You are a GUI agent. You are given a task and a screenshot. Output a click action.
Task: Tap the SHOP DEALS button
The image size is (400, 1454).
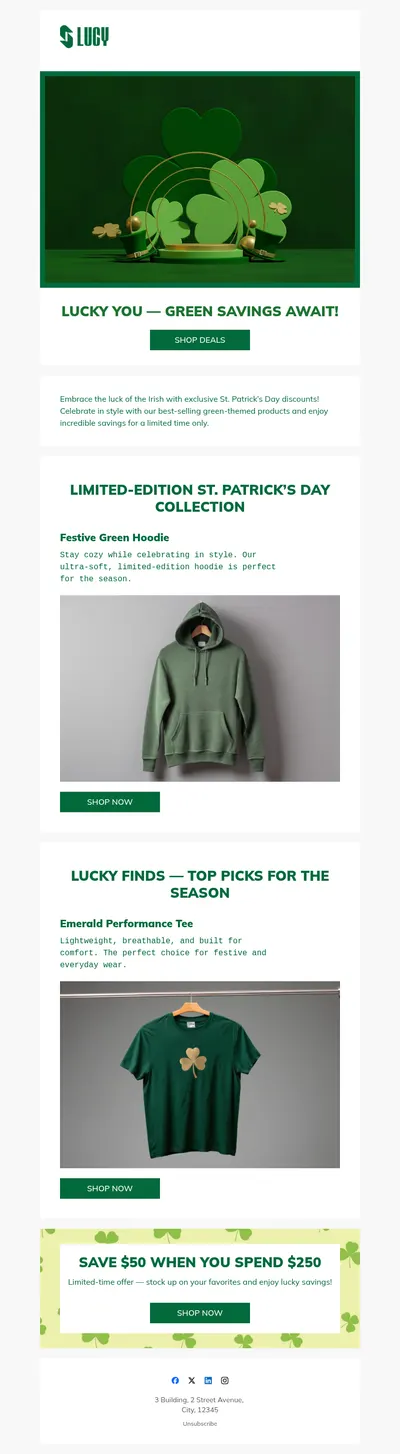point(200,340)
